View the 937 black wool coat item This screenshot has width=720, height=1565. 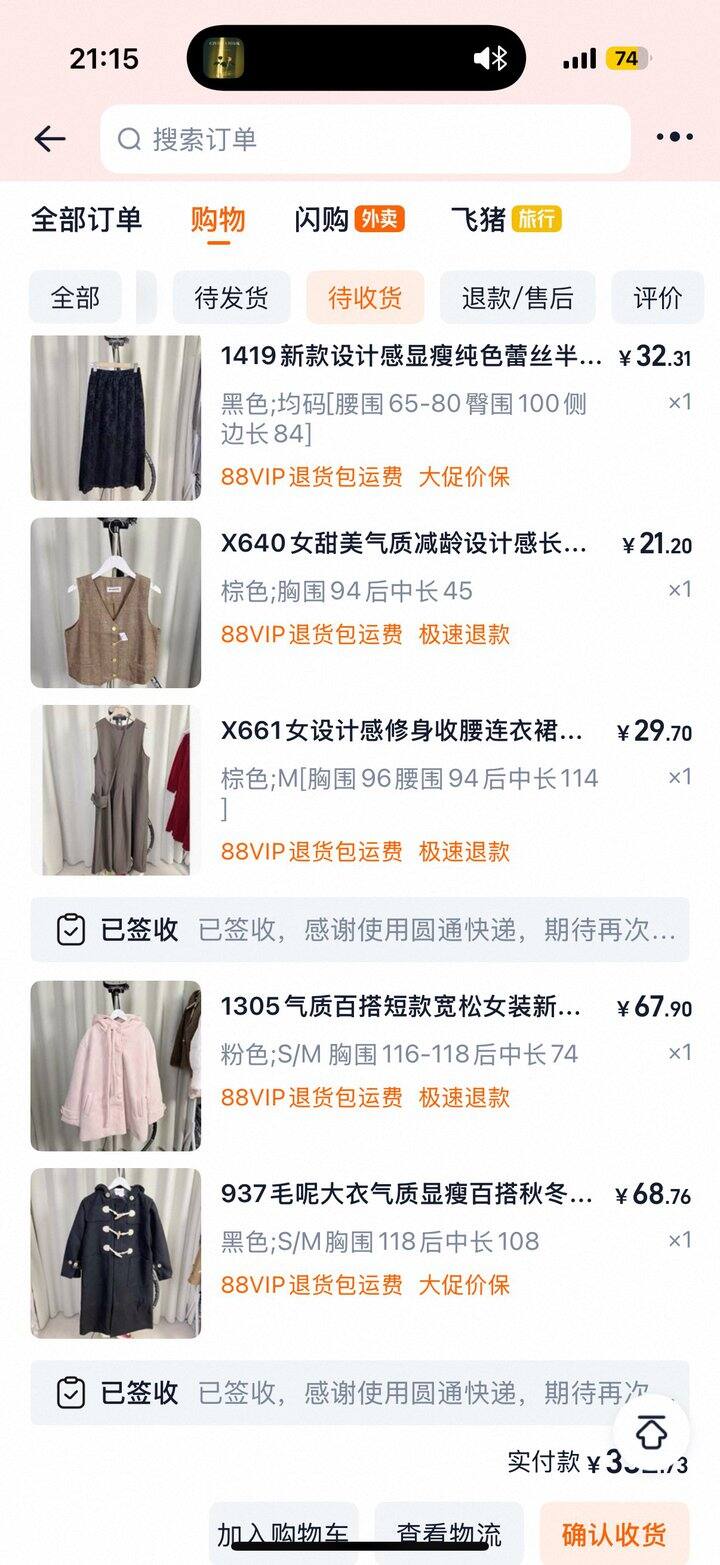click(x=407, y=1194)
